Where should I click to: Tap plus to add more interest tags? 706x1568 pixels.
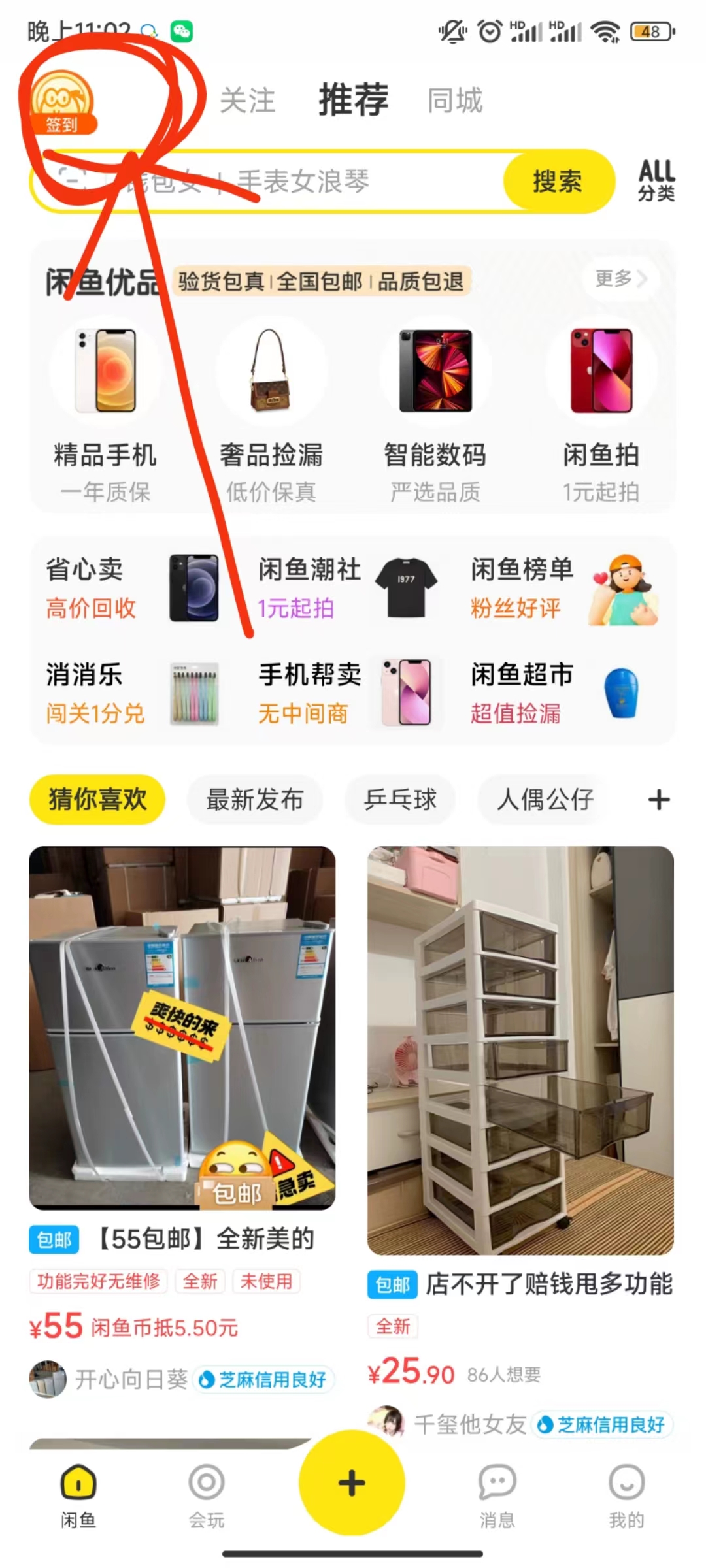point(659,800)
